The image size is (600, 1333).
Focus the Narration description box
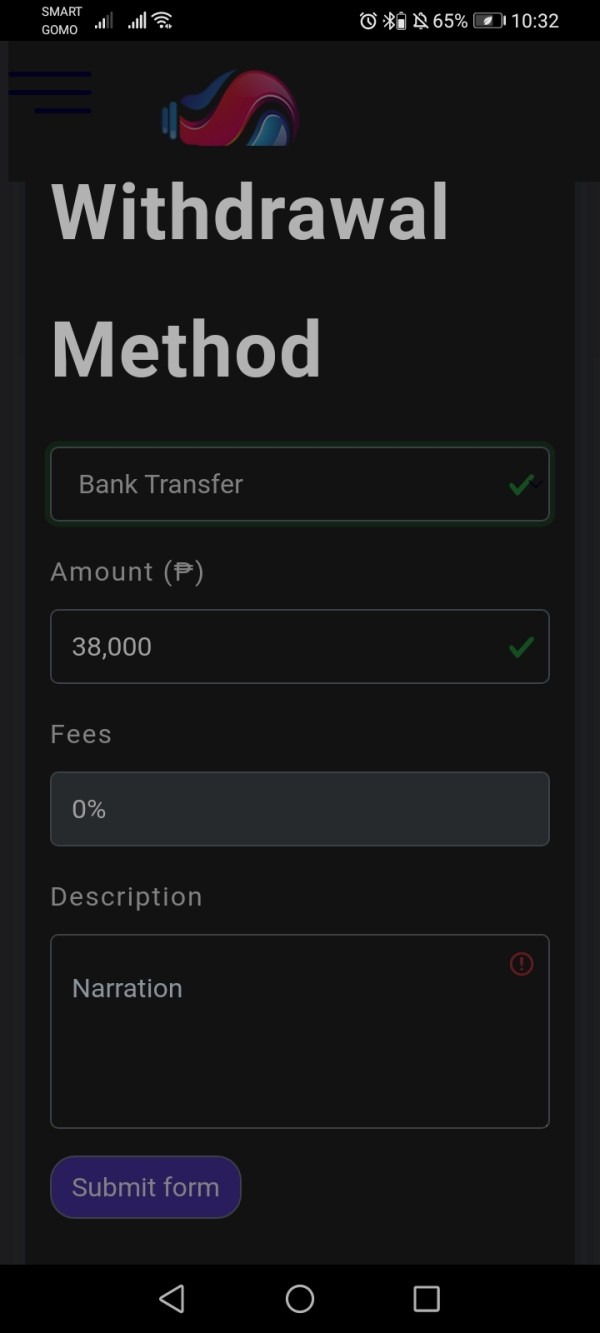(300, 1031)
